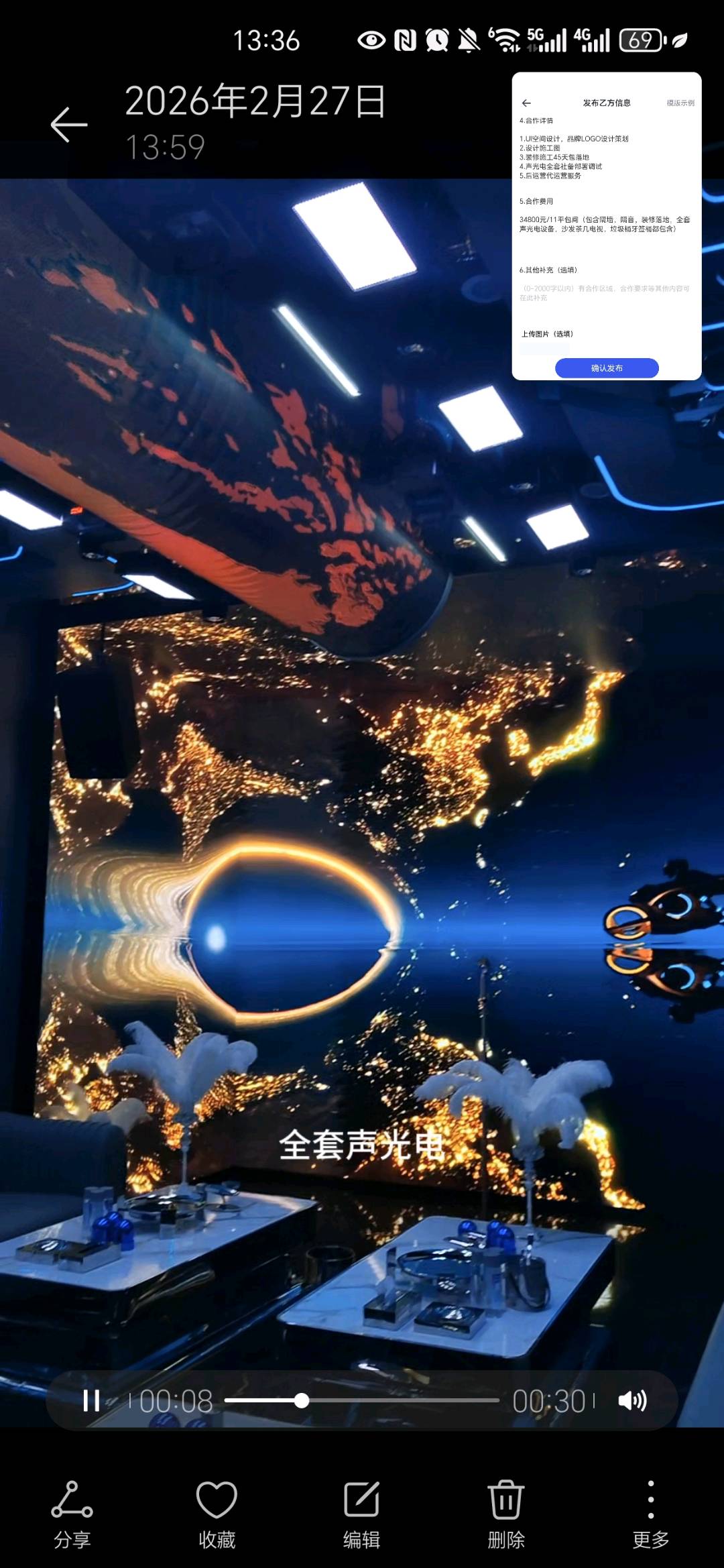Tap the alarm clock status icon

pyautogui.click(x=436, y=40)
